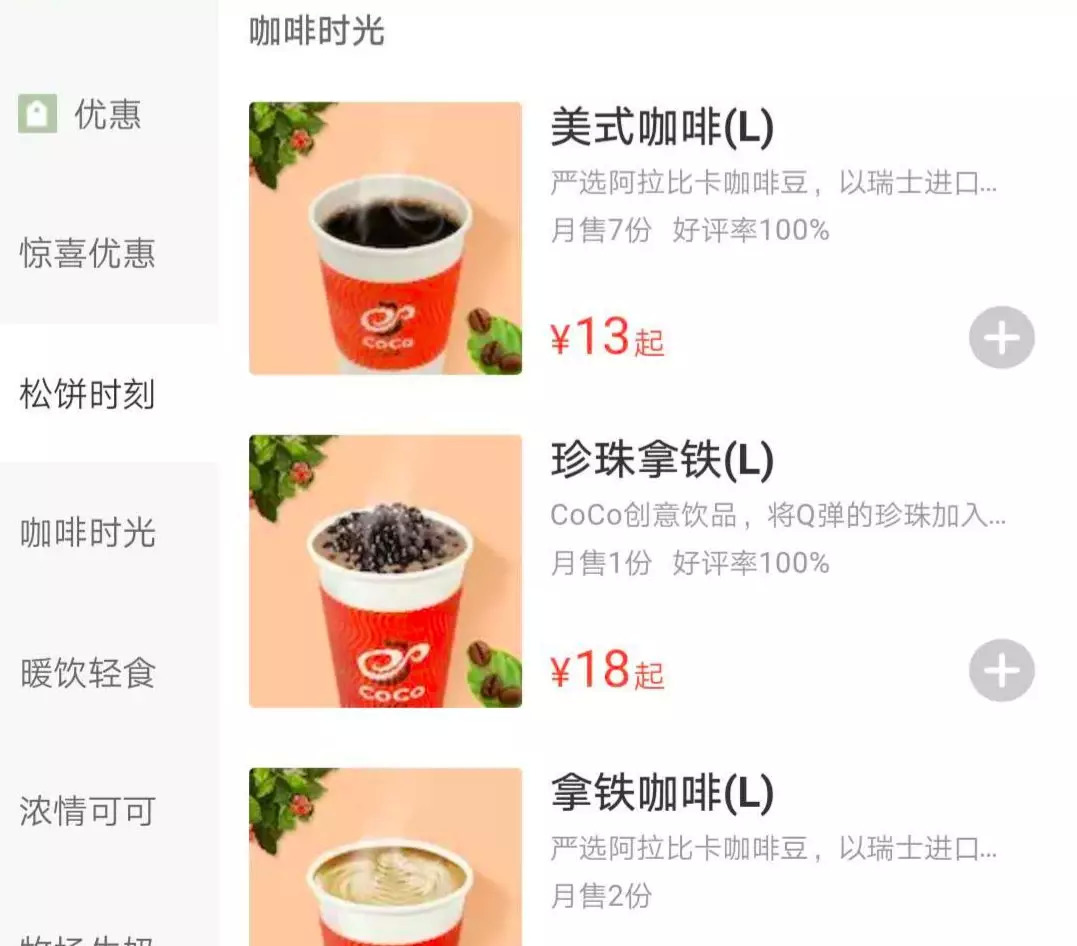Open the 松饼时刻 category

click(88, 394)
